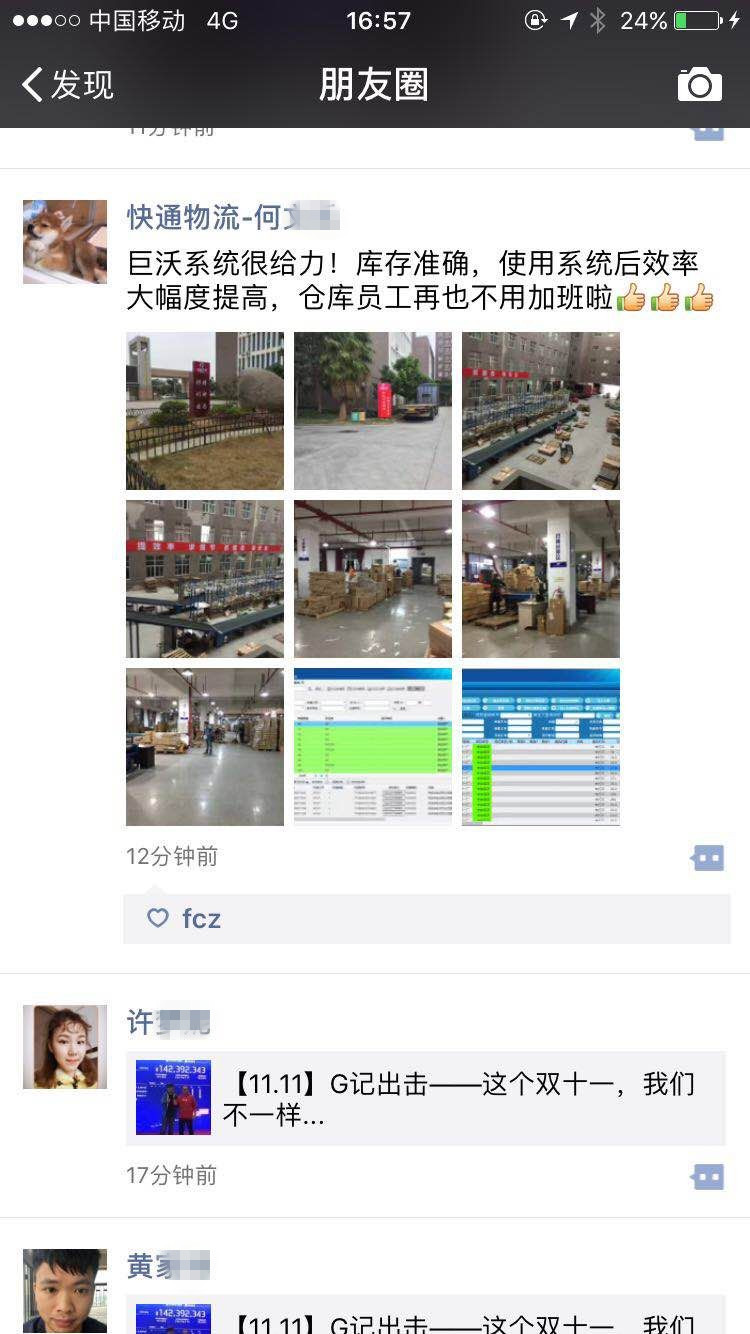
Task: Open comment menu on the 17分钟前 post
Action: [x=707, y=1177]
